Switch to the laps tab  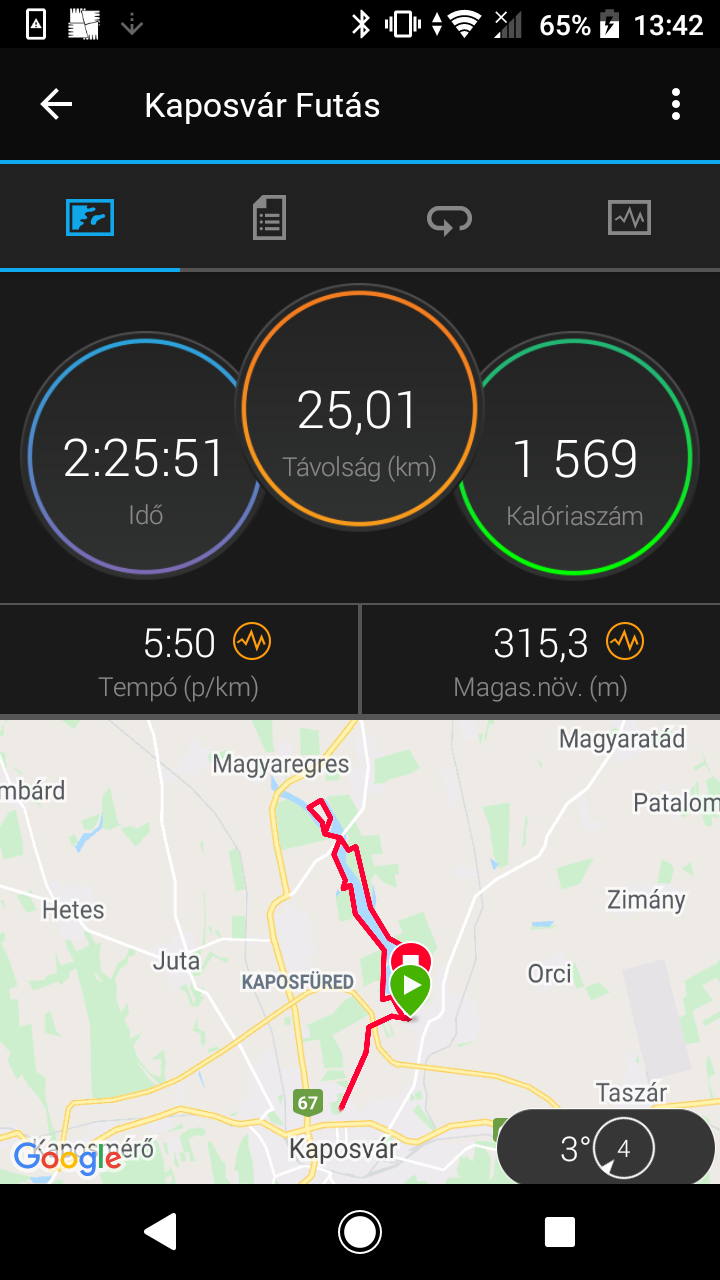[x=449, y=217]
